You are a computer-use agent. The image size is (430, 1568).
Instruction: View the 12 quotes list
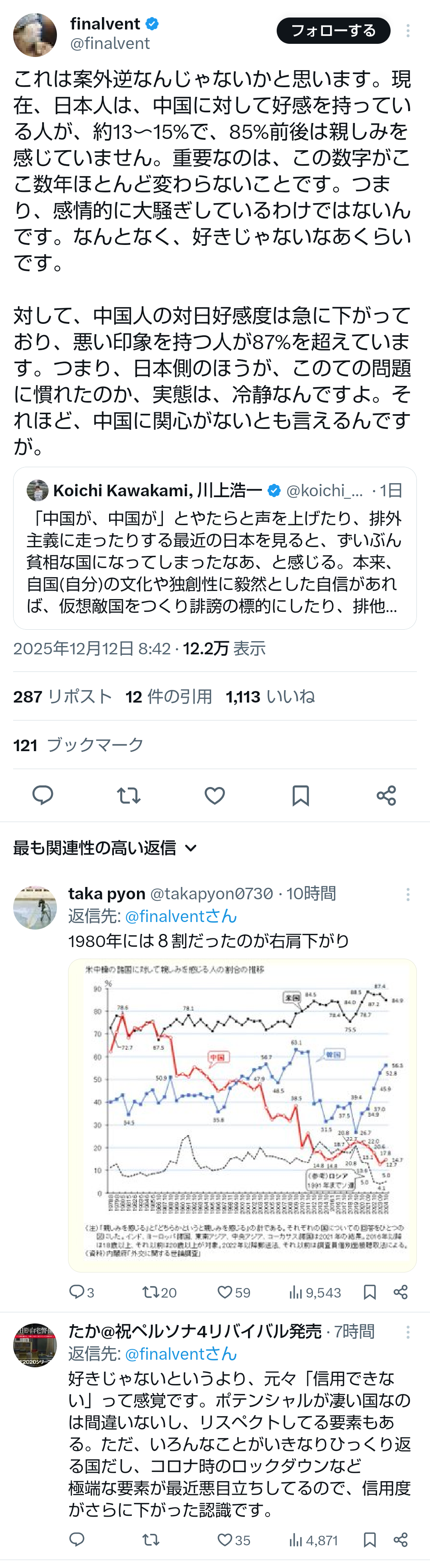coord(168,696)
